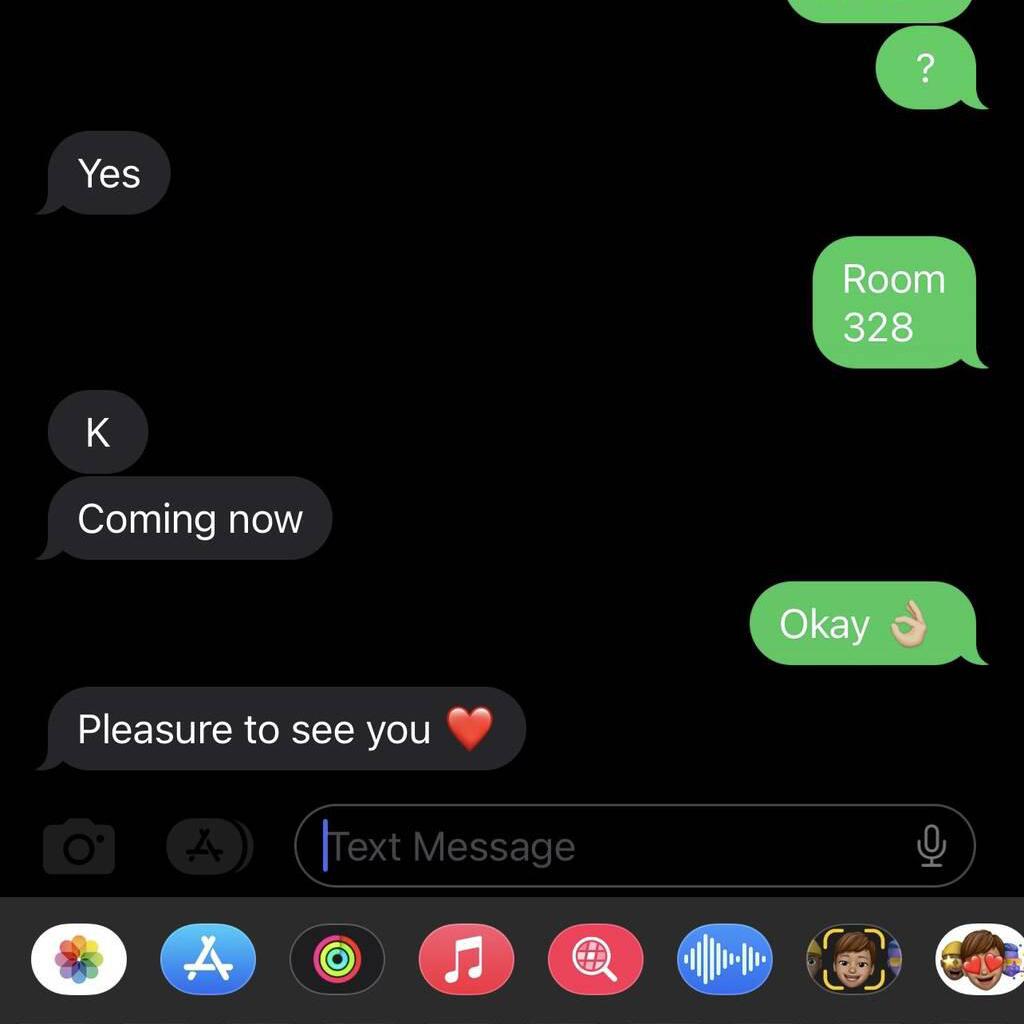Open the Memoji camera effects app
Viewport: 1024px width, 1024px height.
(x=853, y=959)
